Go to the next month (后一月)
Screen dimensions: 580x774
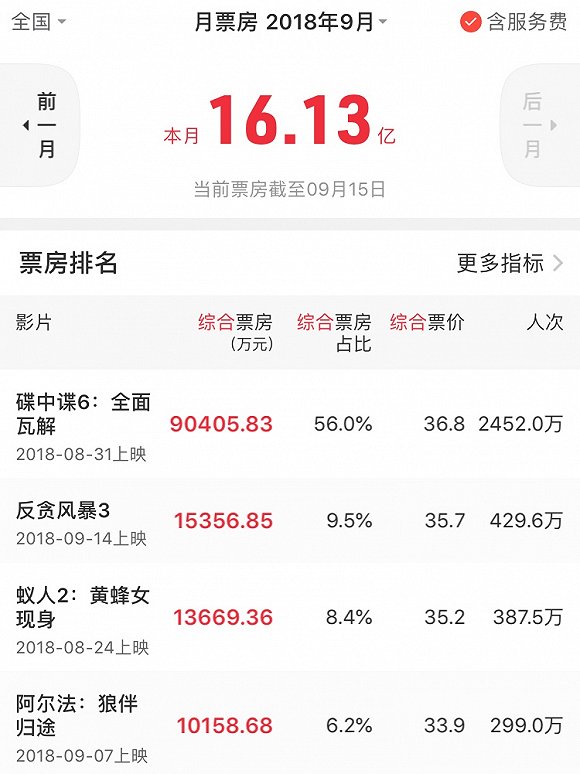(540, 125)
